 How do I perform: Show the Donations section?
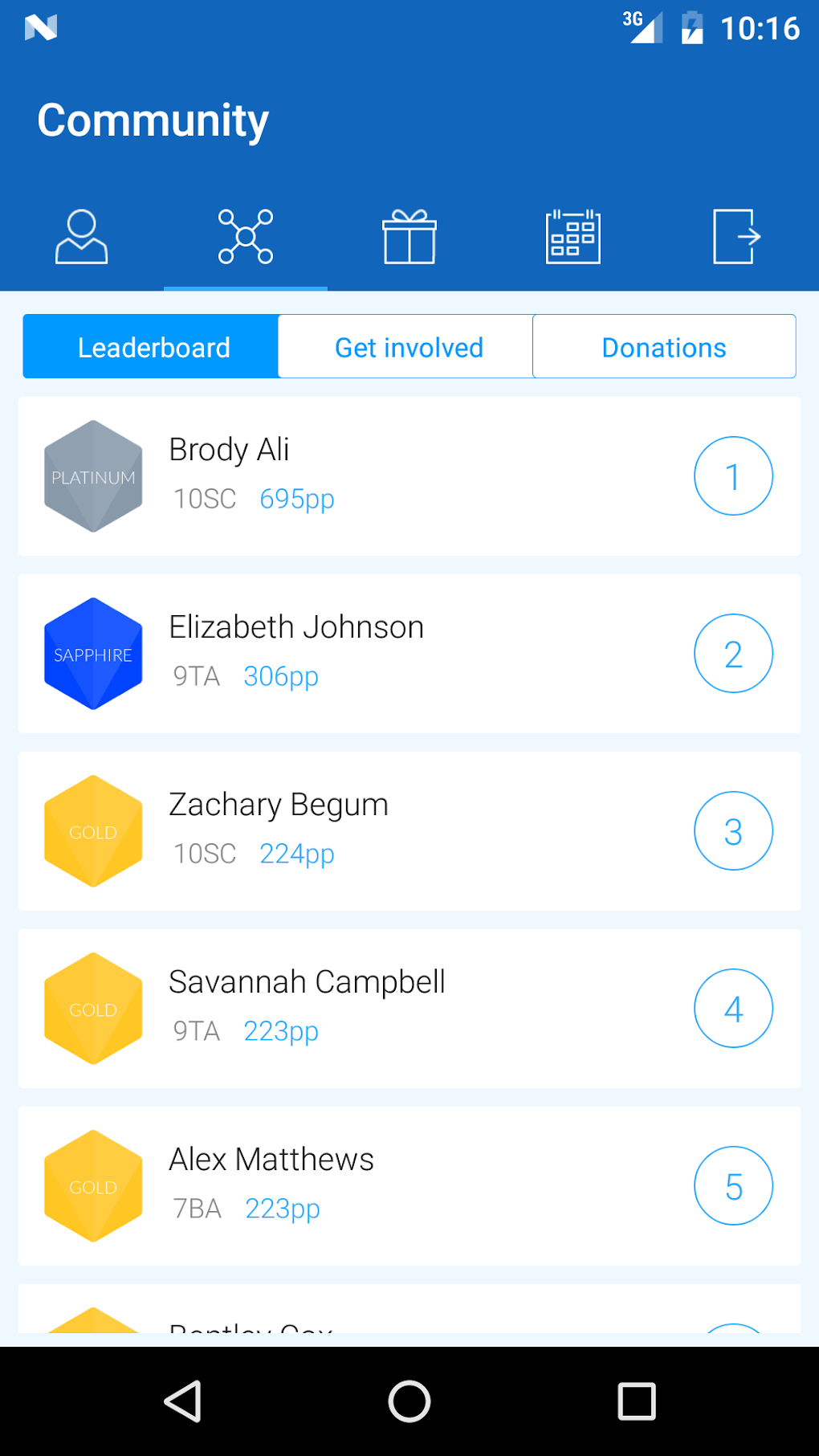(x=664, y=347)
